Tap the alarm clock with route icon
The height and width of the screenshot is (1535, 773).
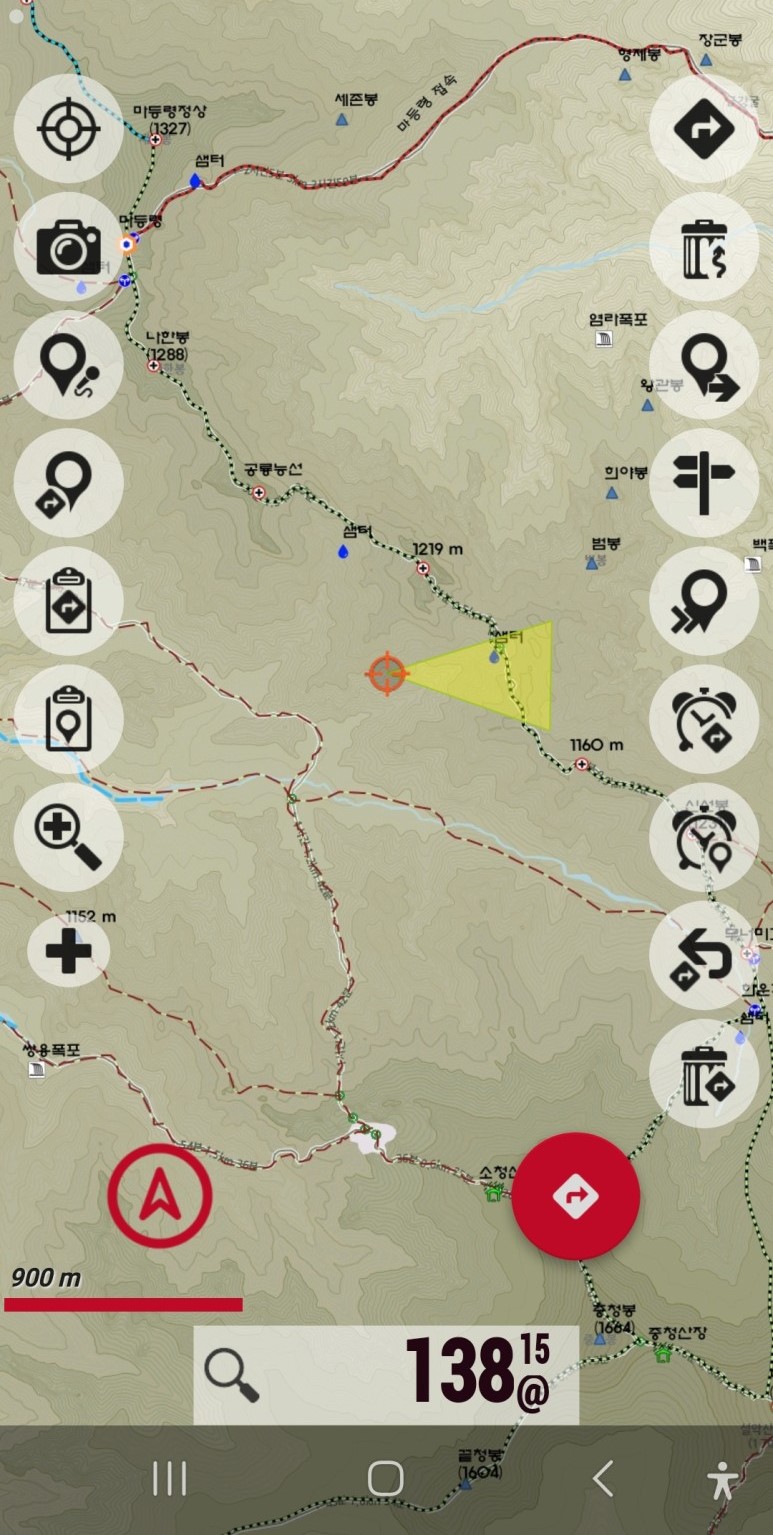point(704,719)
